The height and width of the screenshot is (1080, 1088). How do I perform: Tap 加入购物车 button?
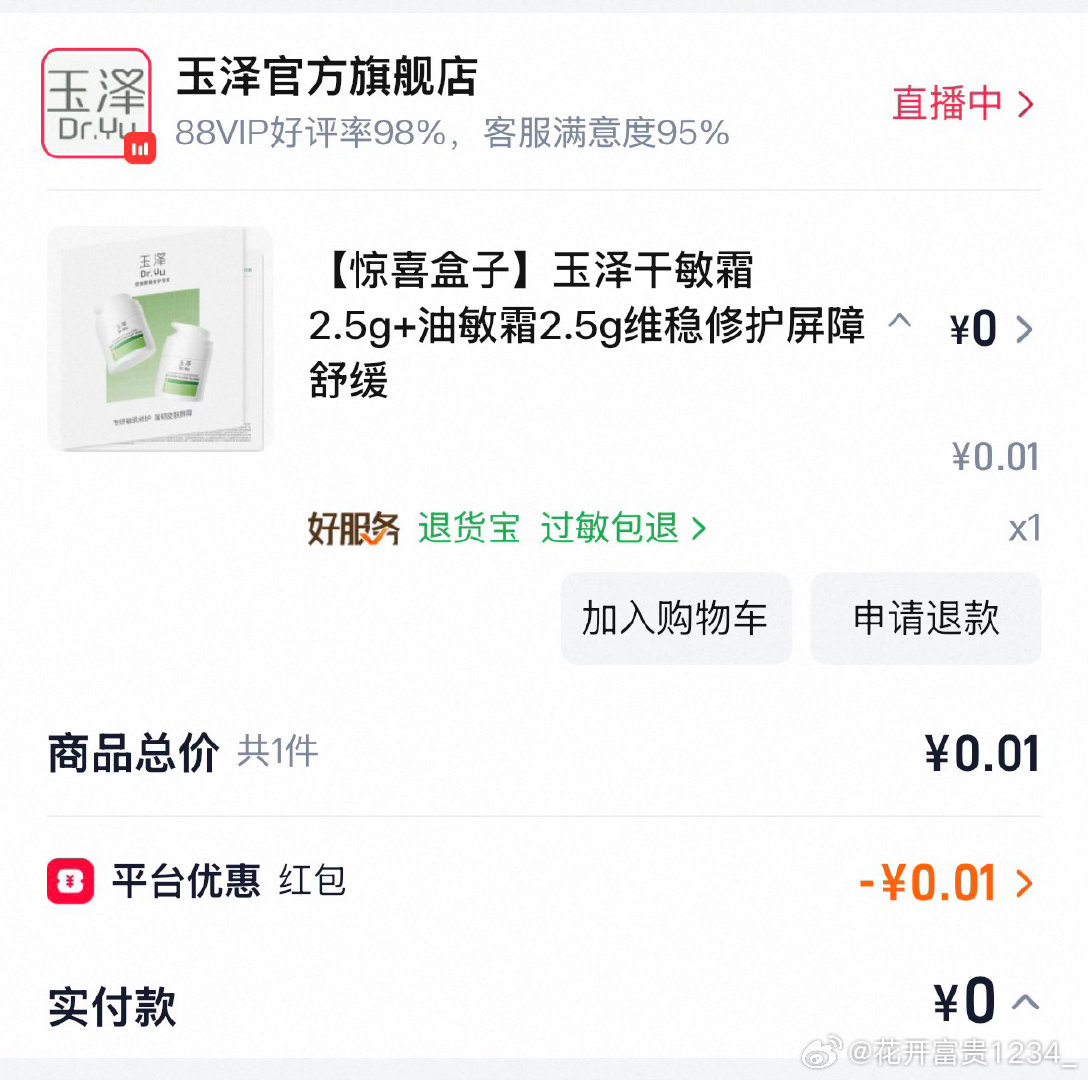[x=675, y=618]
